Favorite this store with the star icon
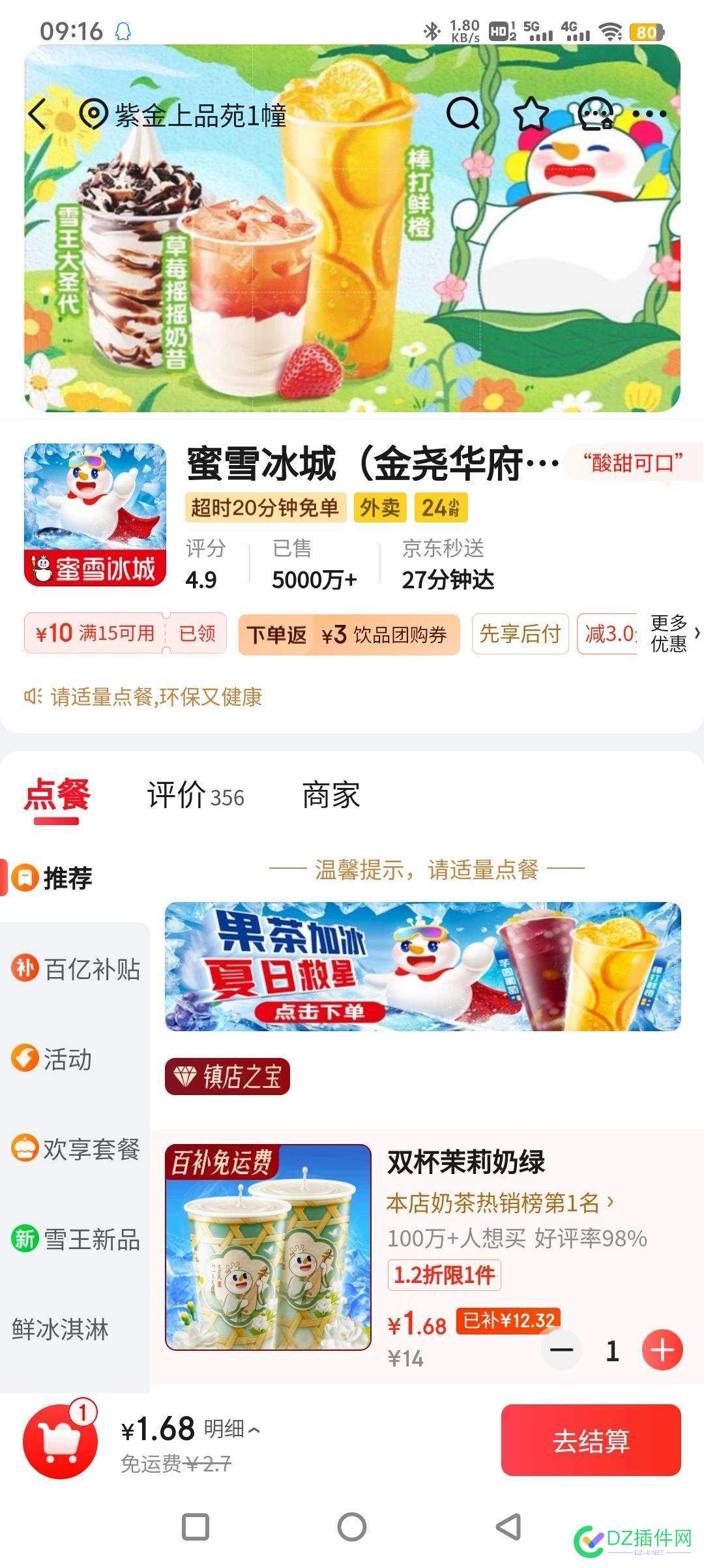Viewport: 704px width, 1568px height. [x=531, y=115]
